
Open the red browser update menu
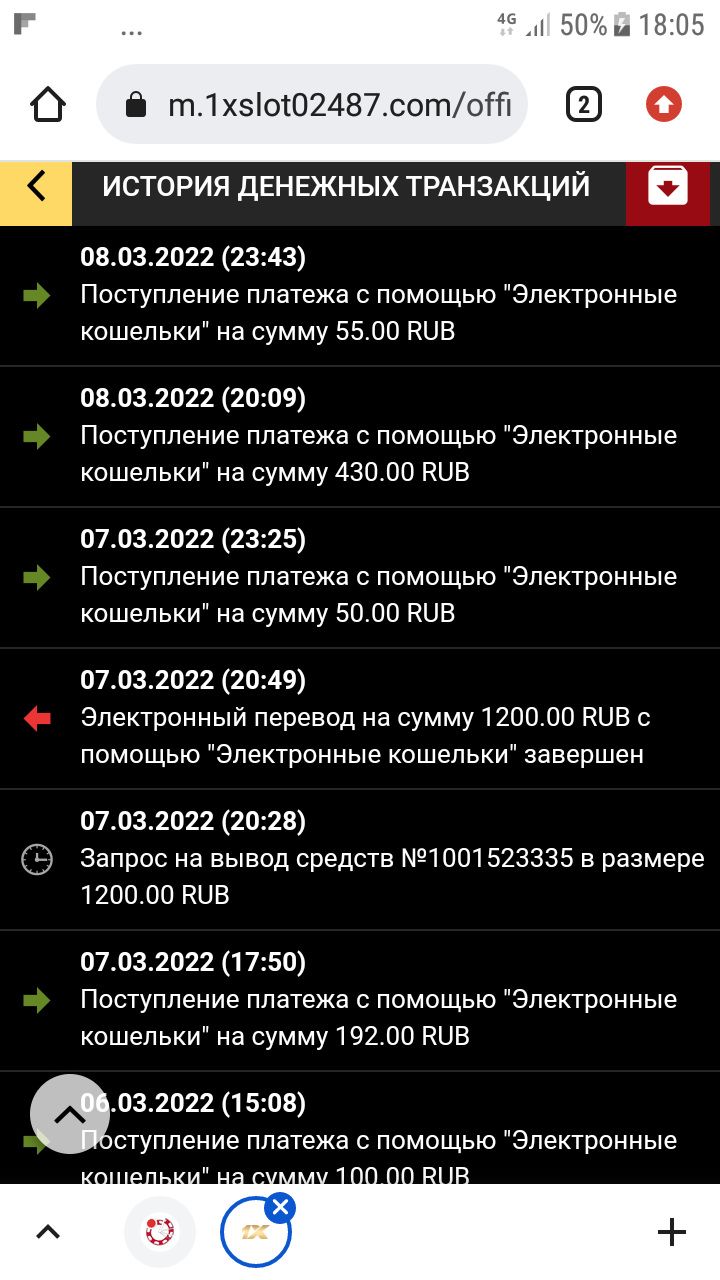[663, 105]
